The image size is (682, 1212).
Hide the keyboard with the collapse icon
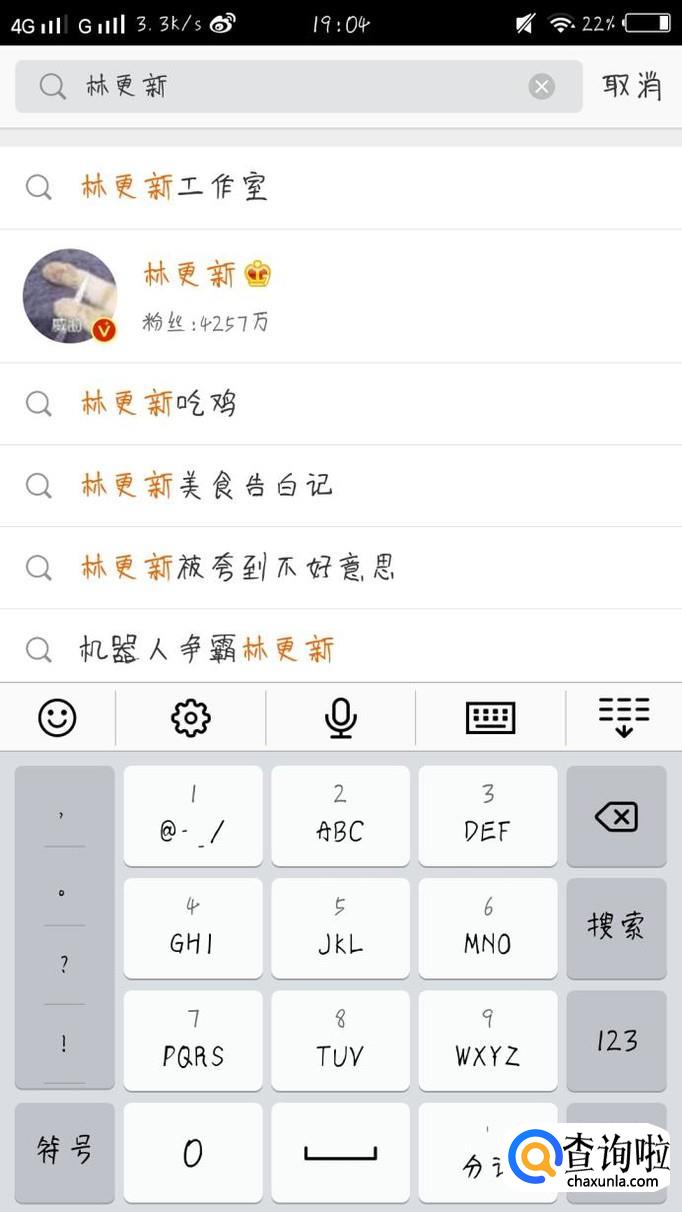[624, 717]
